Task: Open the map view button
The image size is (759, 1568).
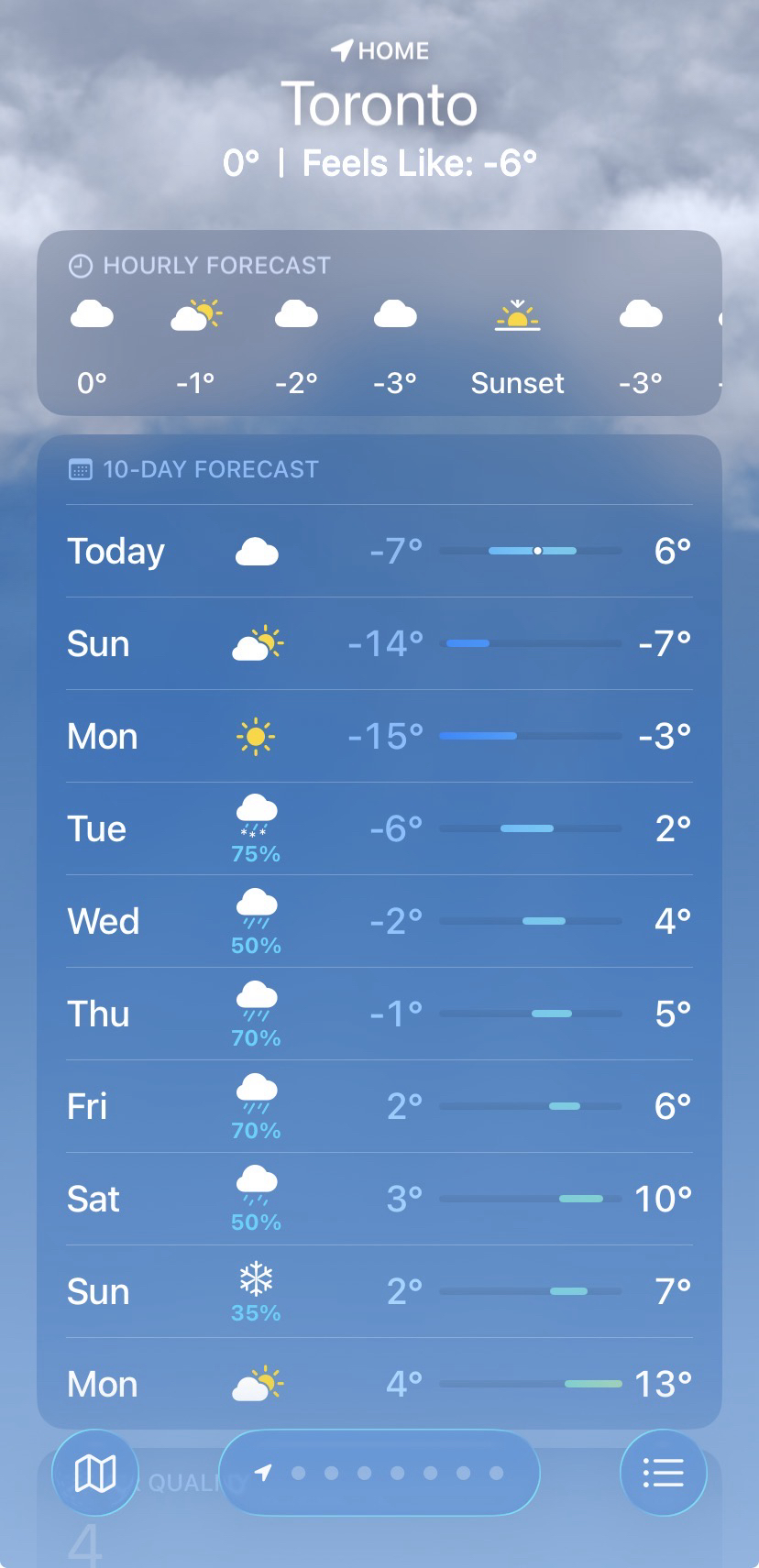Action: coord(95,1473)
